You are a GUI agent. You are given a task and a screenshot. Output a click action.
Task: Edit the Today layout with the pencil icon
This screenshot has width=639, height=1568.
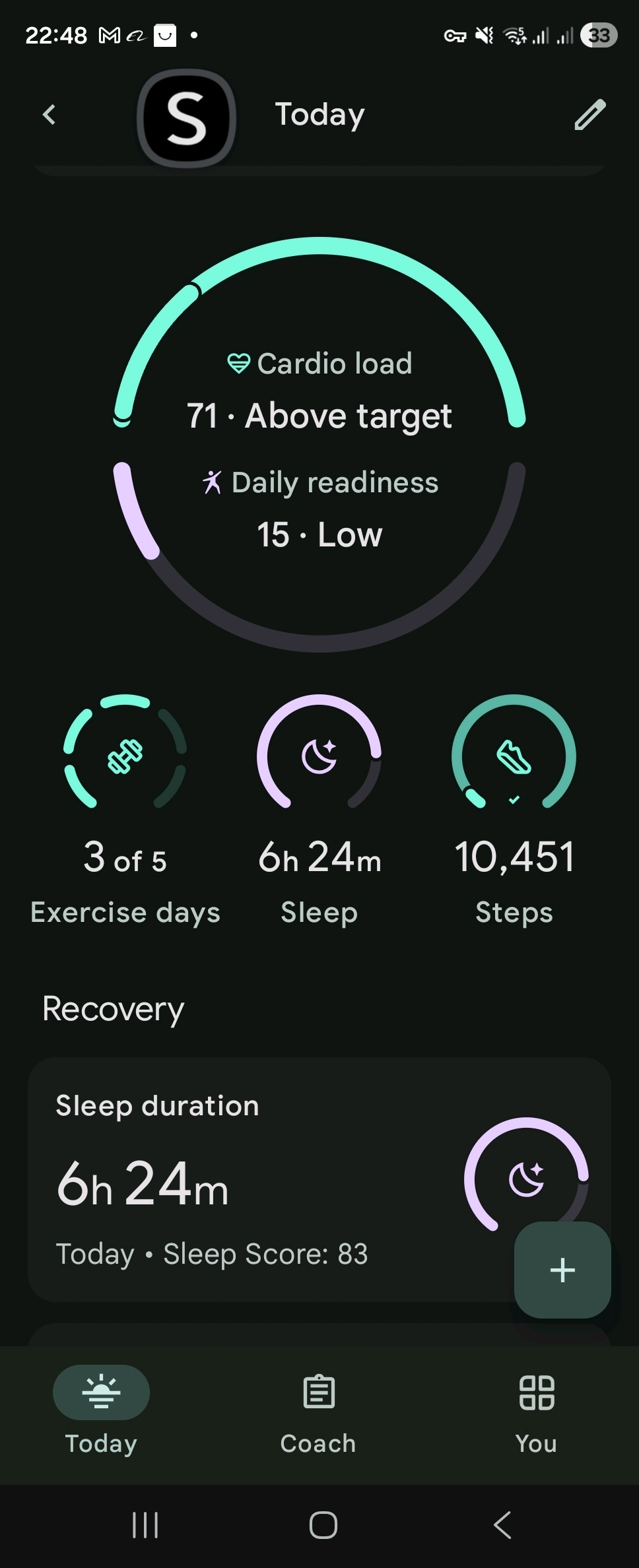(x=589, y=115)
